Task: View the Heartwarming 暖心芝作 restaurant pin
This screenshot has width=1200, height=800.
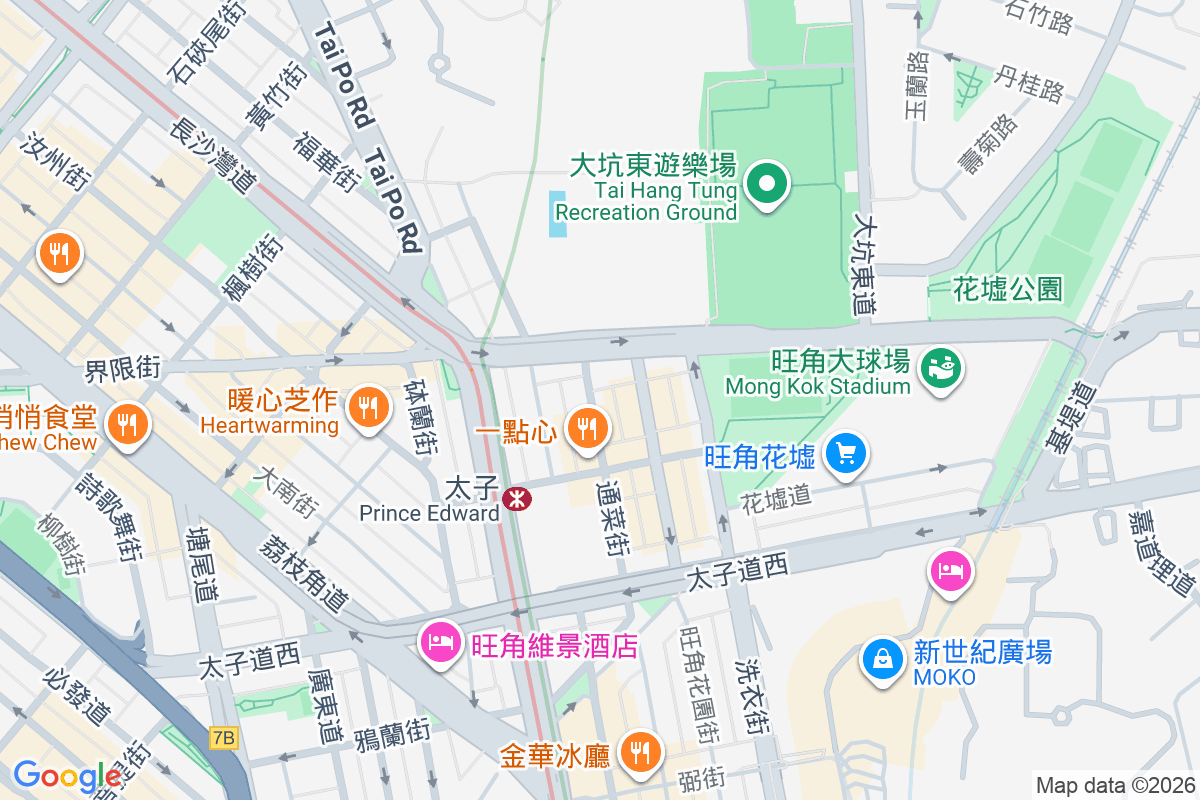Action: pyautogui.click(x=368, y=407)
